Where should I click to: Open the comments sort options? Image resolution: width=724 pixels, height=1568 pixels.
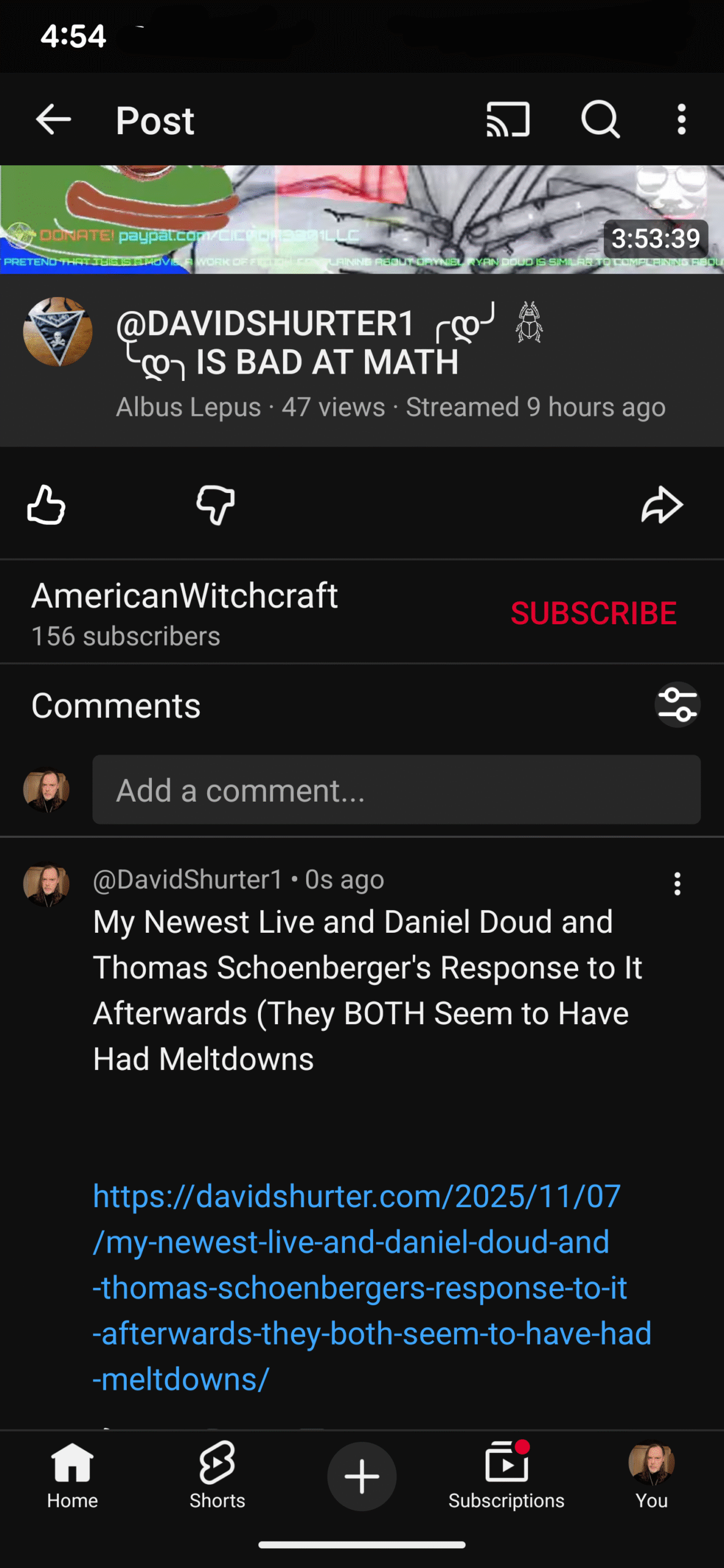click(677, 704)
